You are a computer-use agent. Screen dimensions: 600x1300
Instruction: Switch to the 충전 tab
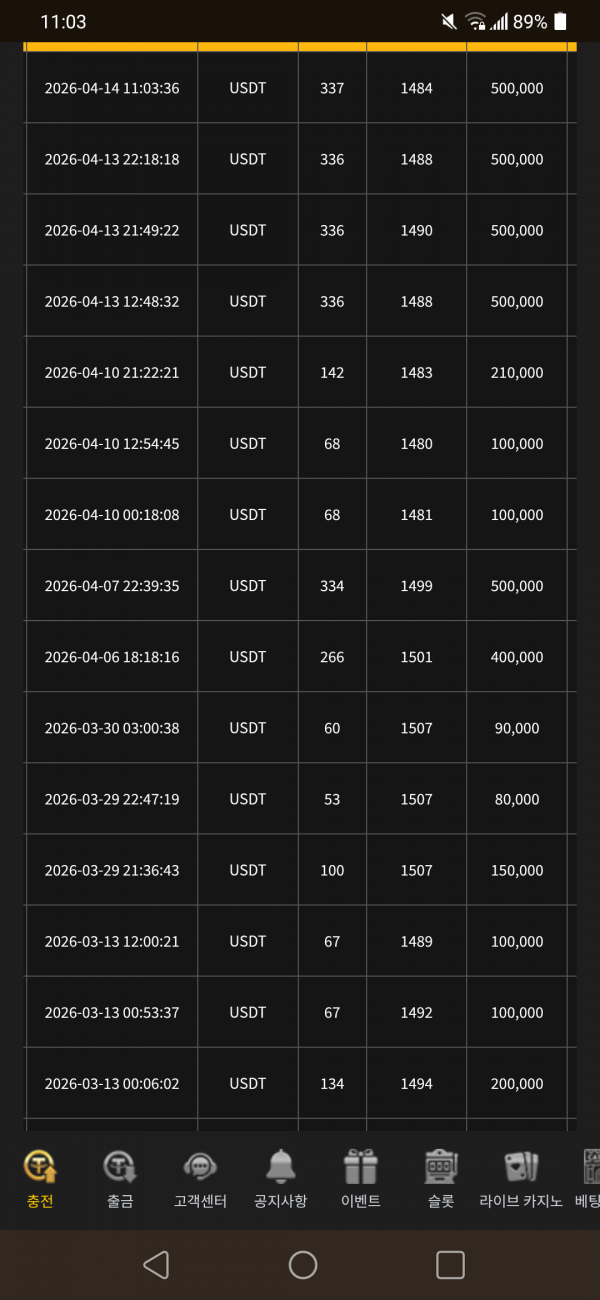(40, 1179)
